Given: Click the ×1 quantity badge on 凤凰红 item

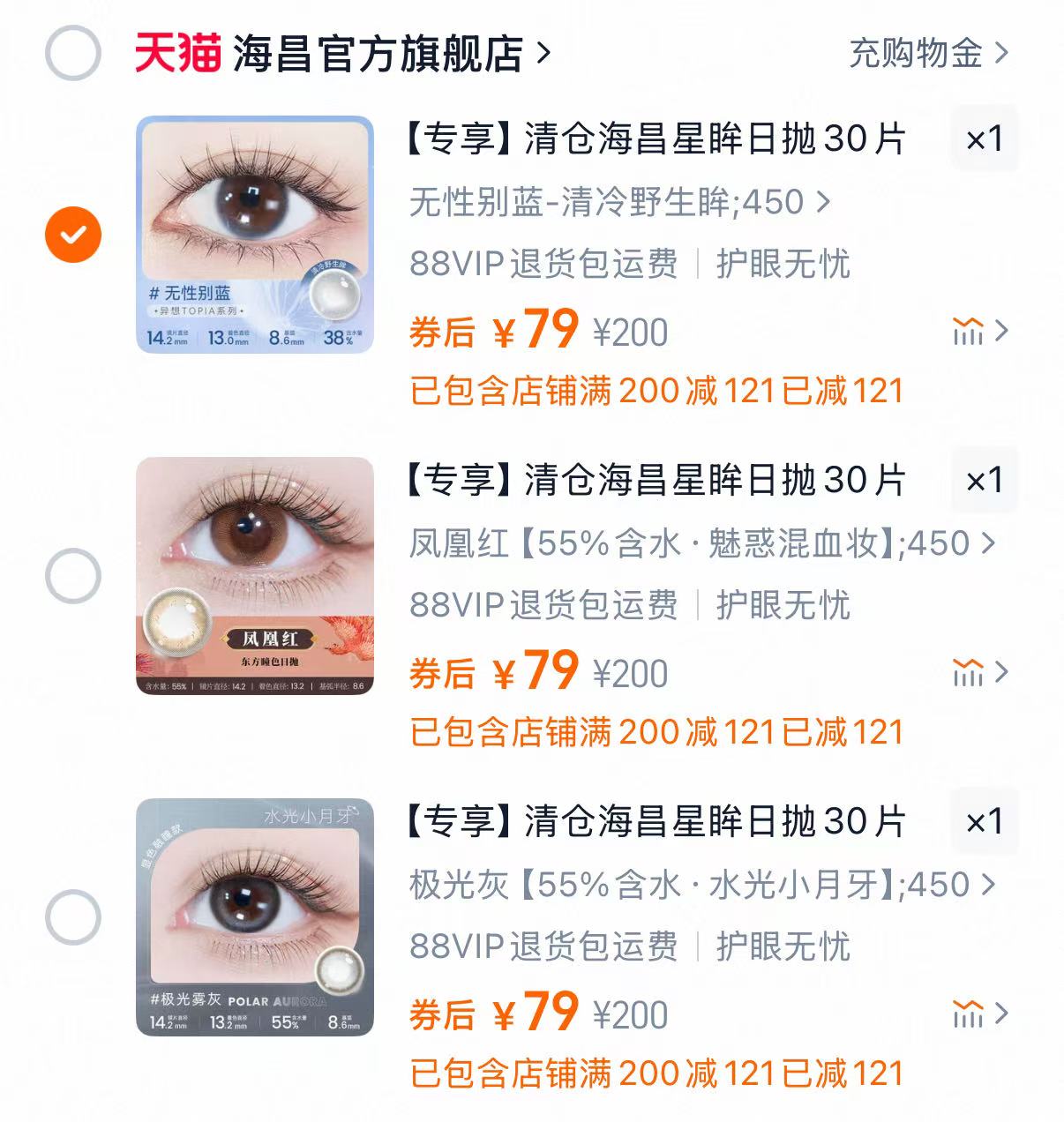Looking at the screenshot, I should 984,481.
